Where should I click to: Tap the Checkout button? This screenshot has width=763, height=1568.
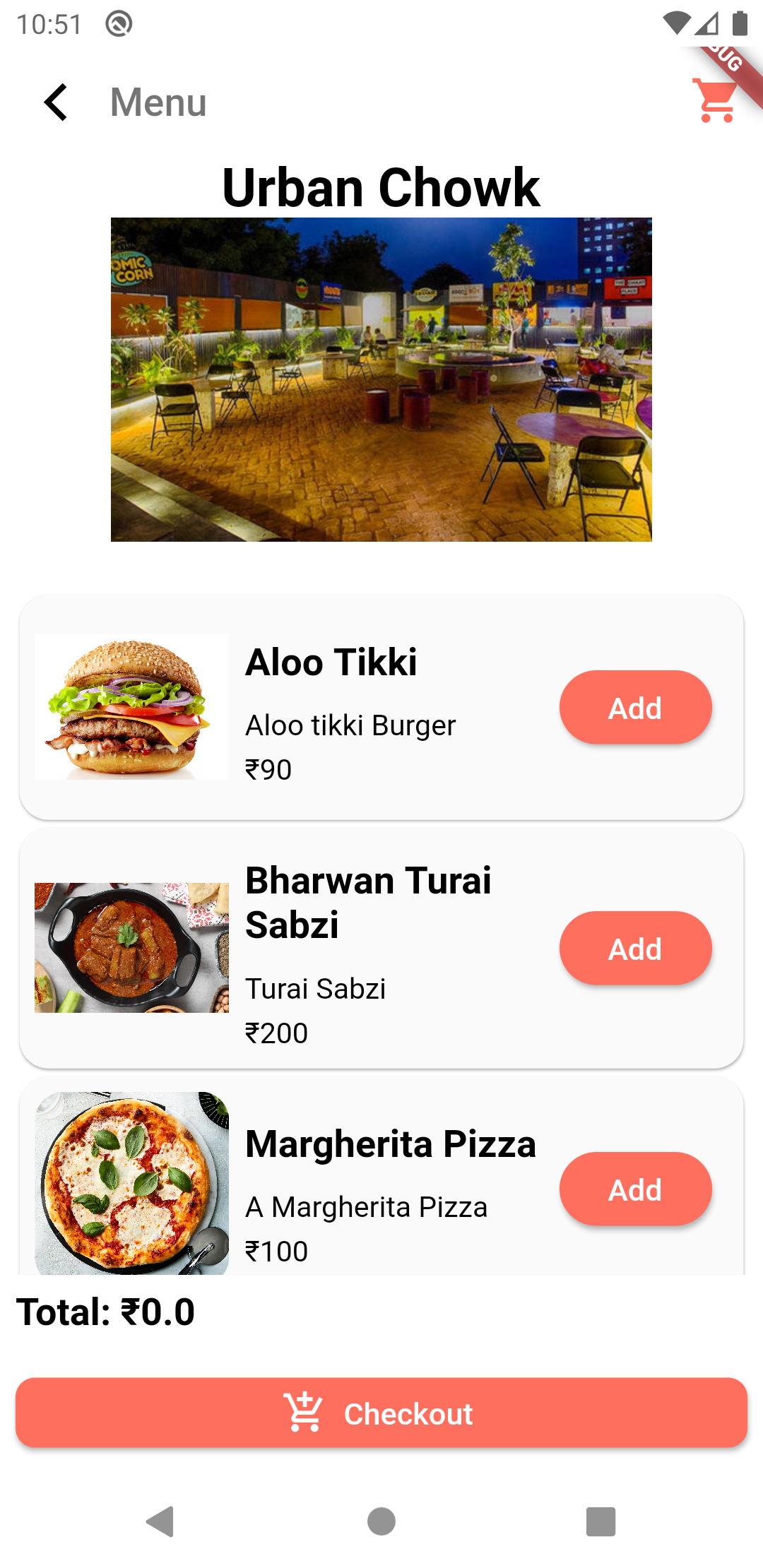click(x=381, y=1413)
